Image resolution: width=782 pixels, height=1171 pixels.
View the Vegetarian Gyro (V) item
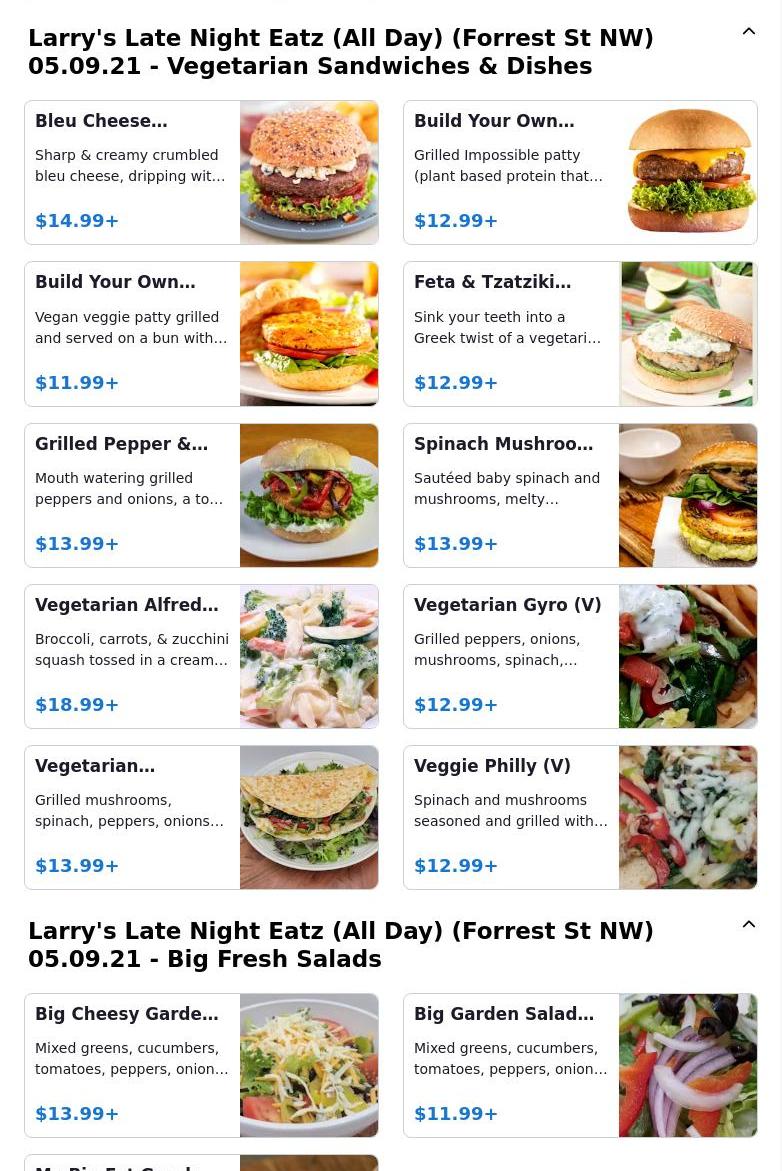[x=580, y=656]
